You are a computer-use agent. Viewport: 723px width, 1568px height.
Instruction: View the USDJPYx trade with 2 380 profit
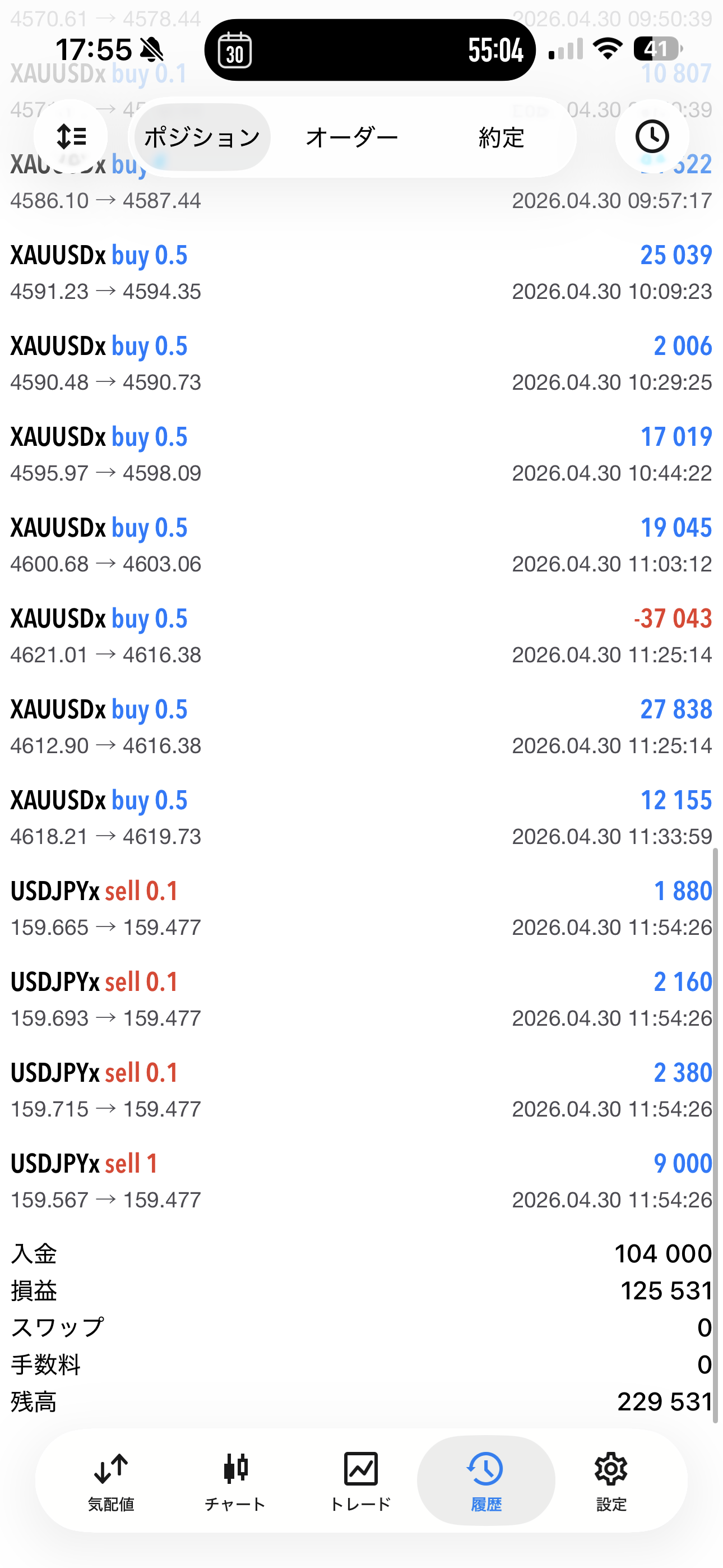(x=361, y=1090)
